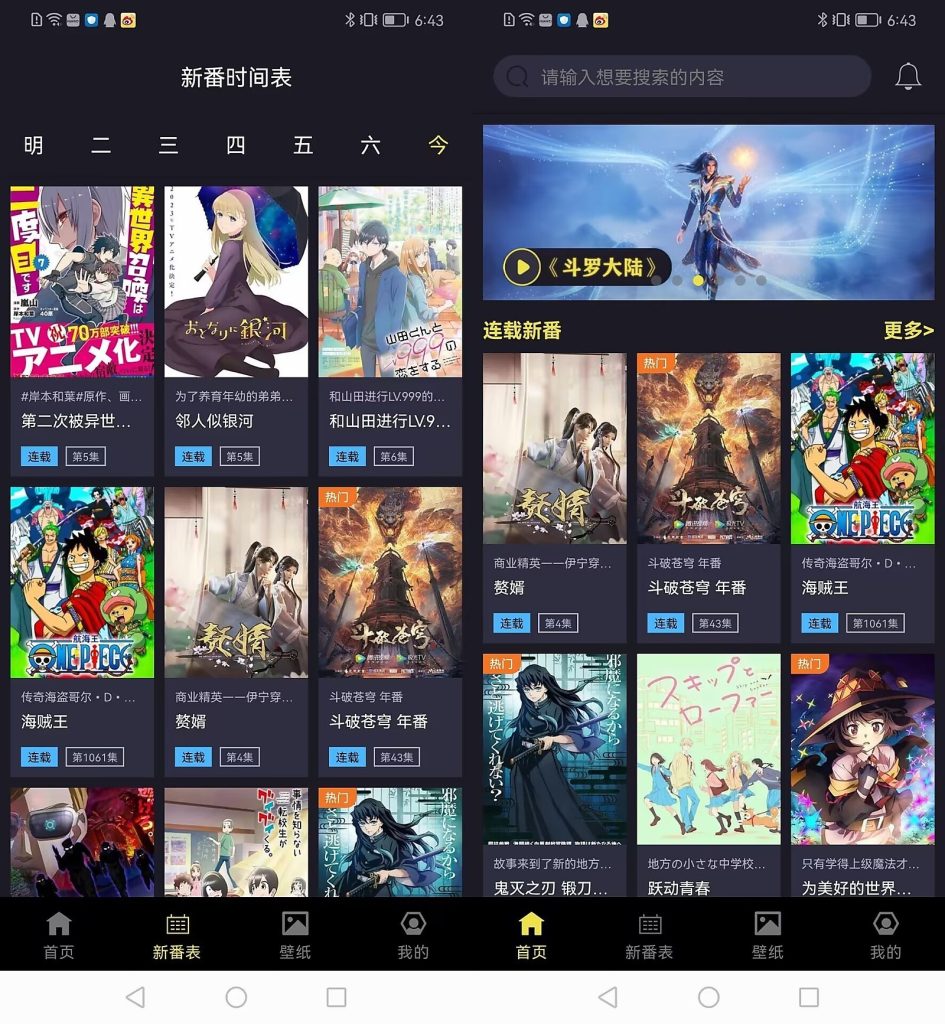The height and width of the screenshot is (1024, 945).
Task: Switch to the 二 day tab
Action: pyautogui.click(x=101, y=146)
